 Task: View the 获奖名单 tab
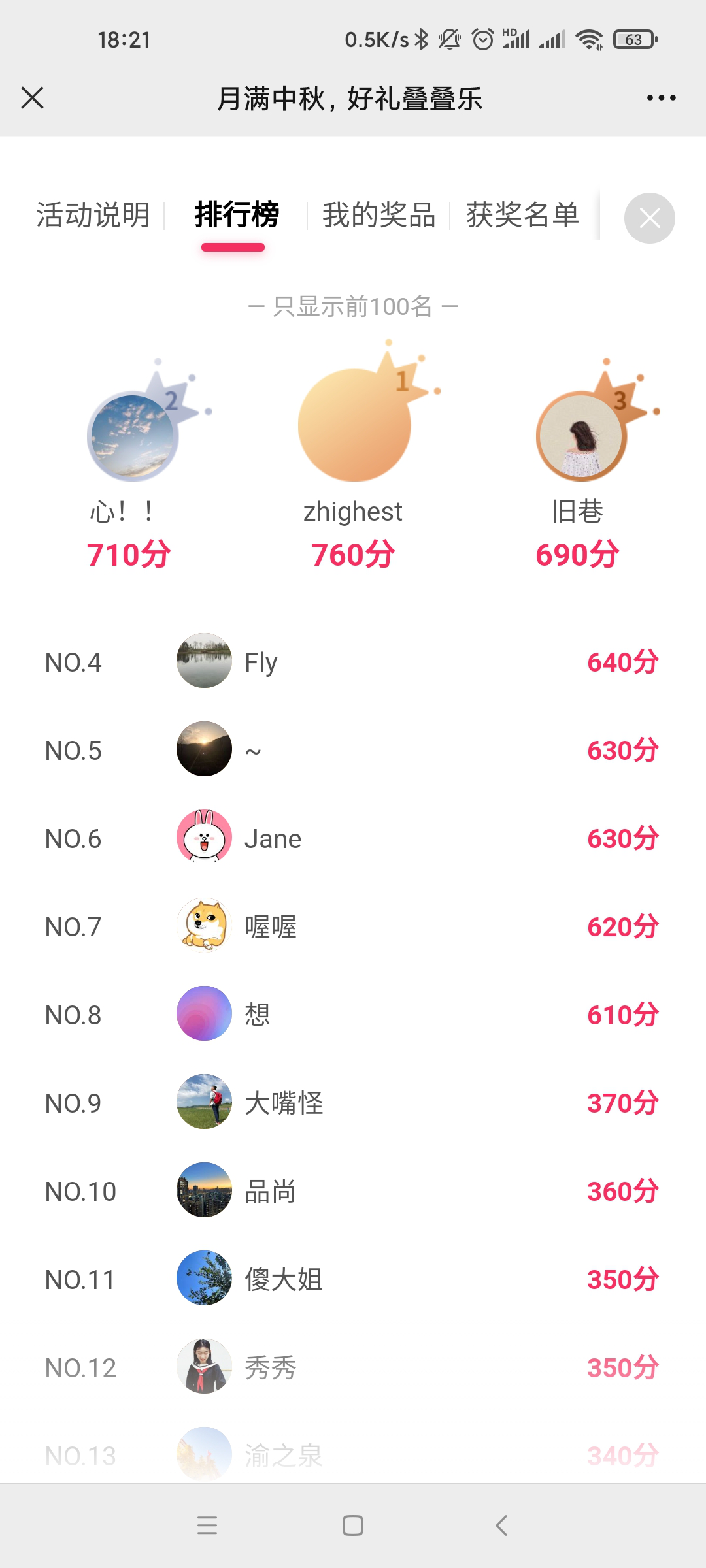522,215
